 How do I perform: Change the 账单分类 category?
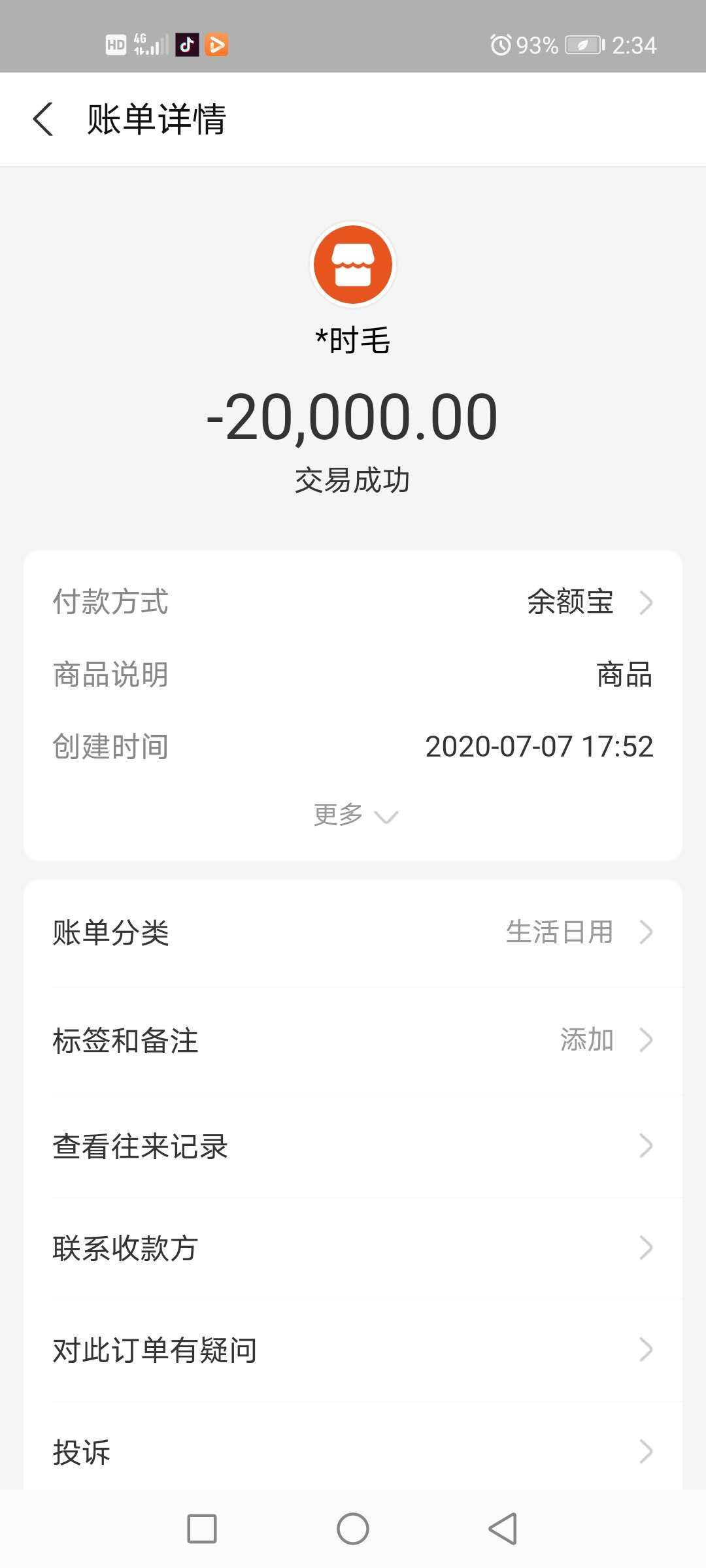[353, 932]
